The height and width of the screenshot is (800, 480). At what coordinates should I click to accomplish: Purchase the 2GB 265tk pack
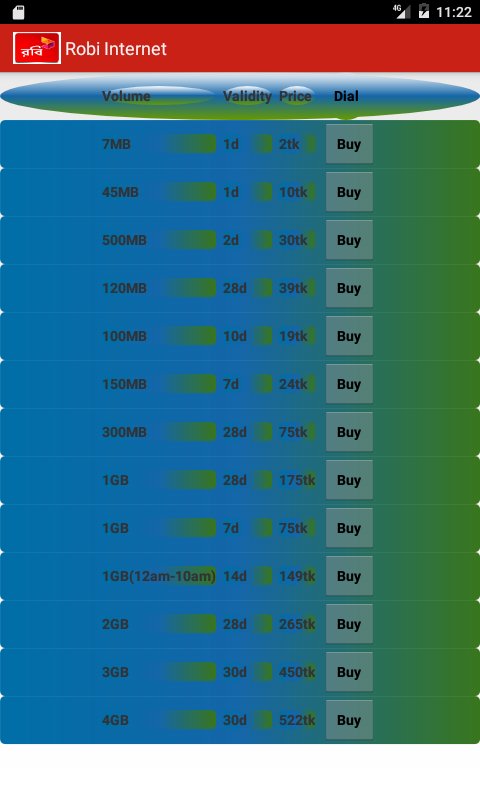pos(349,623)
